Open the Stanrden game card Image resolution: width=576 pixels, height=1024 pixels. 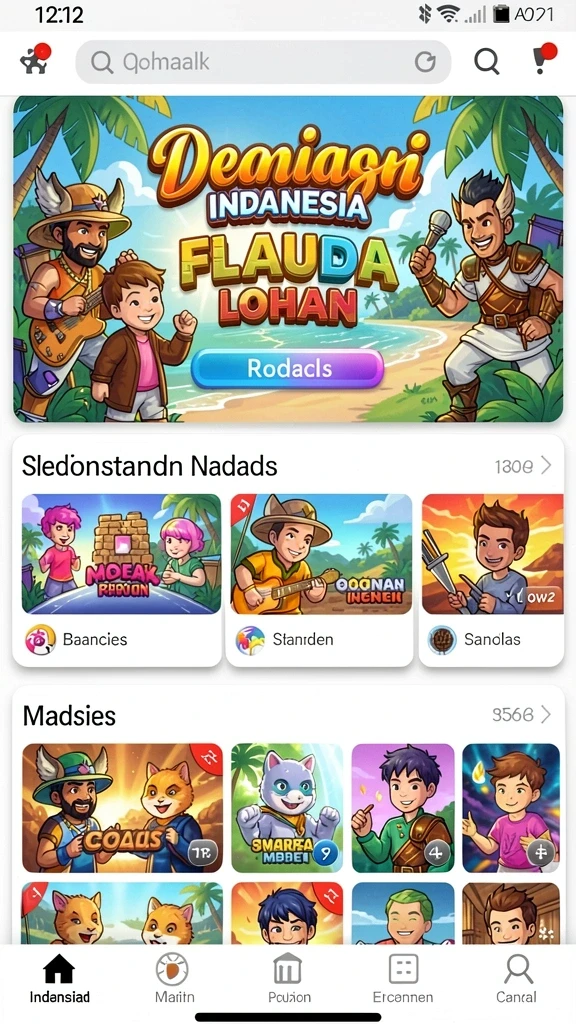click(x=320, y=579)
